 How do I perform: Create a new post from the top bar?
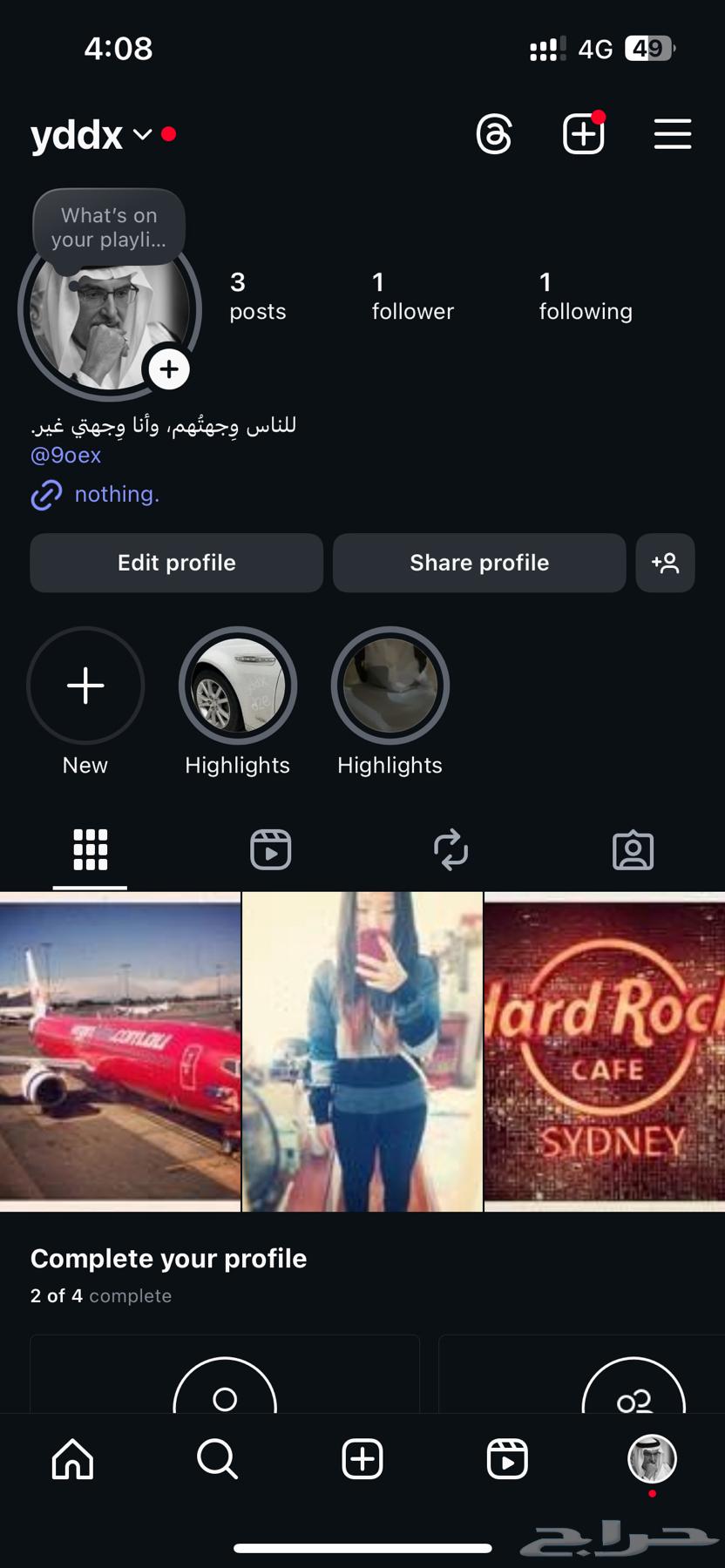click(583, 133)
